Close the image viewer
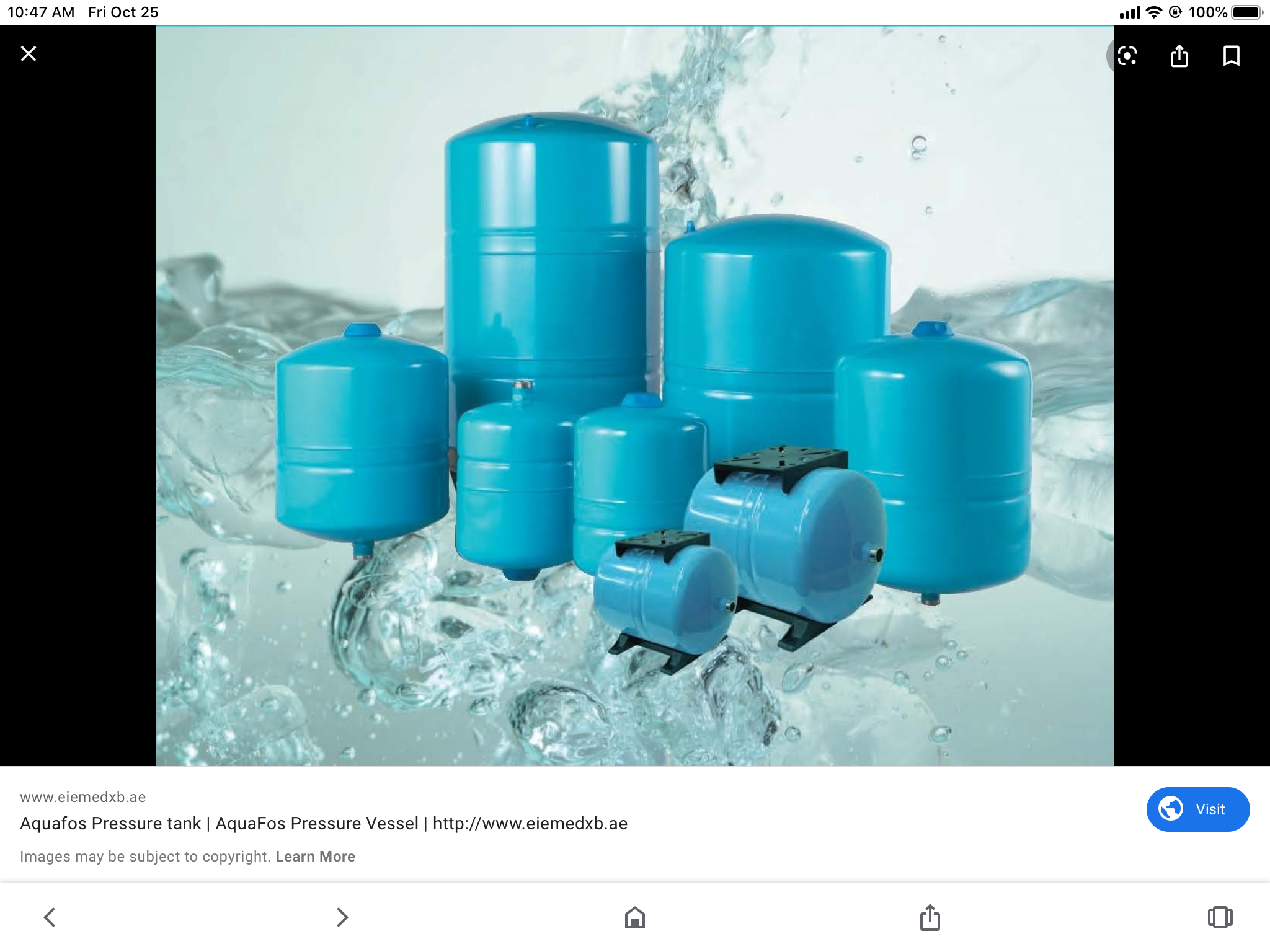The height and width of the screenshot is (952, 1270). pos(29,54)
